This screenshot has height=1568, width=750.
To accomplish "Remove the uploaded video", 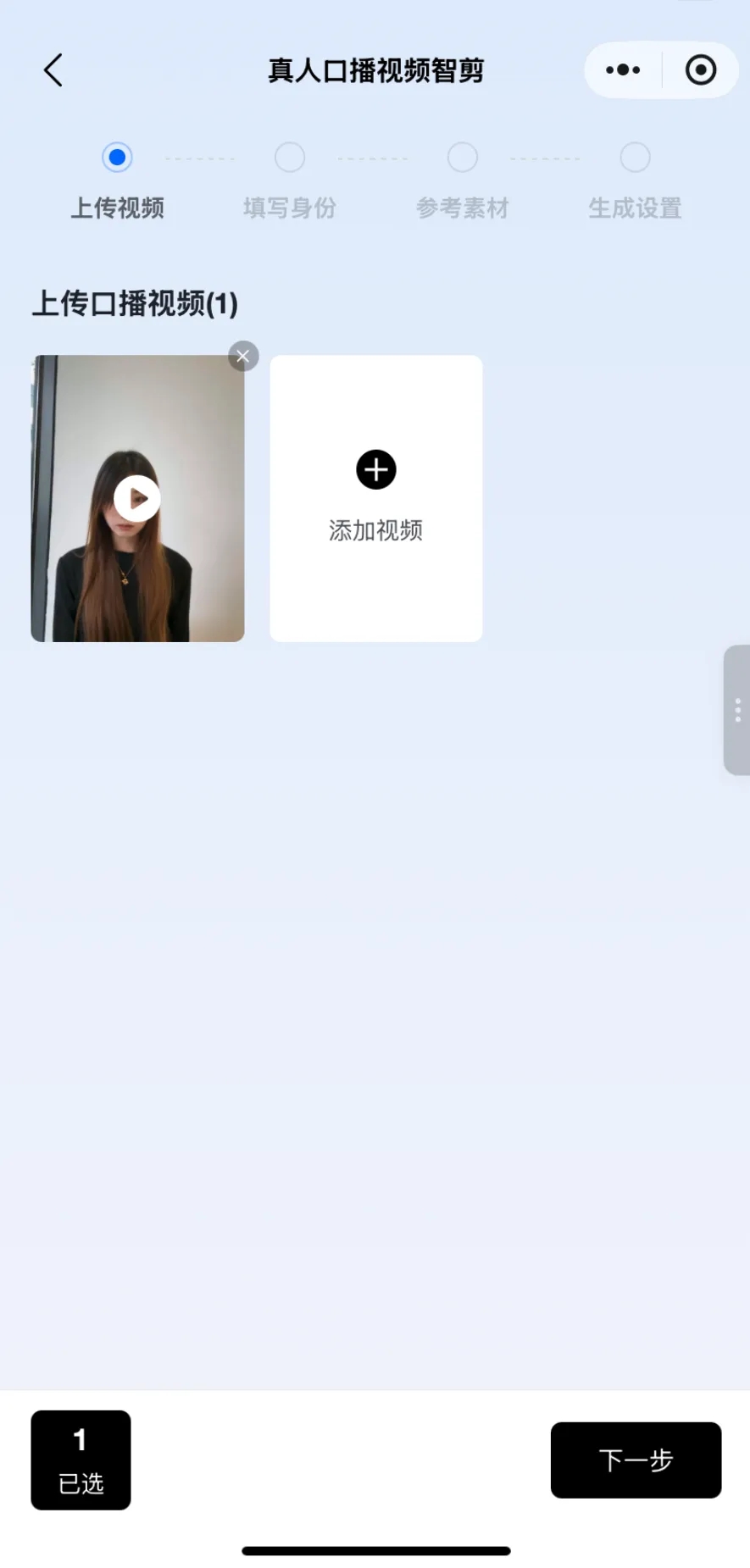I will [x=243, y=357].
